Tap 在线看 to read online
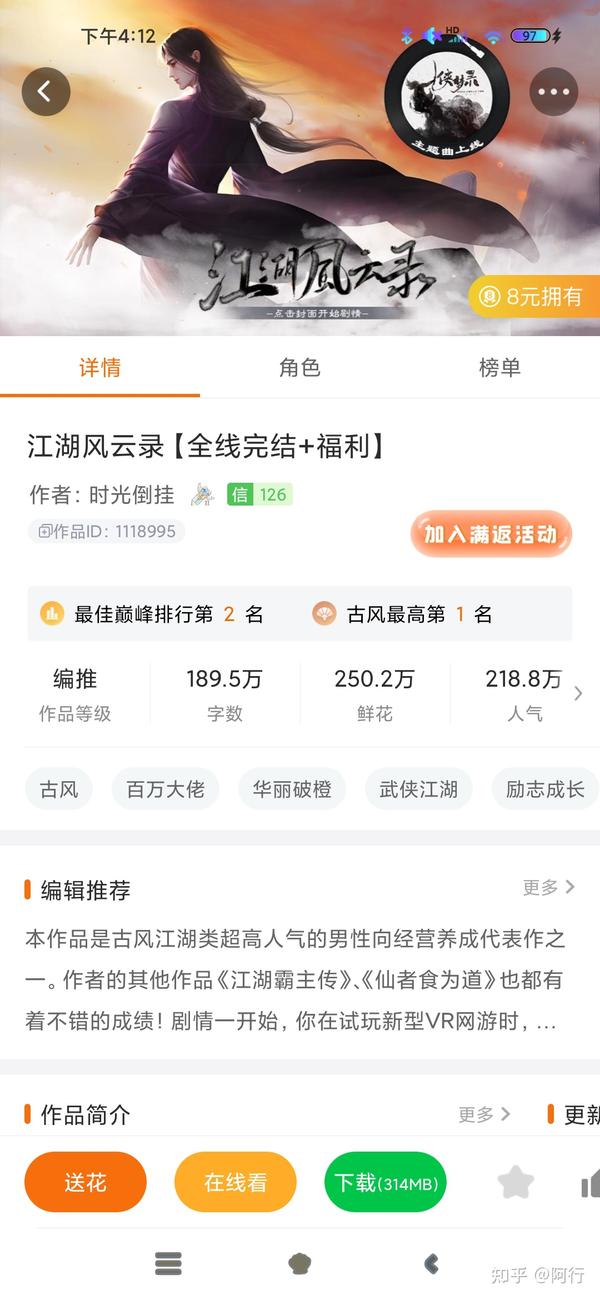The height and width of the screenshot is (1300, 600). (235, 1182)
